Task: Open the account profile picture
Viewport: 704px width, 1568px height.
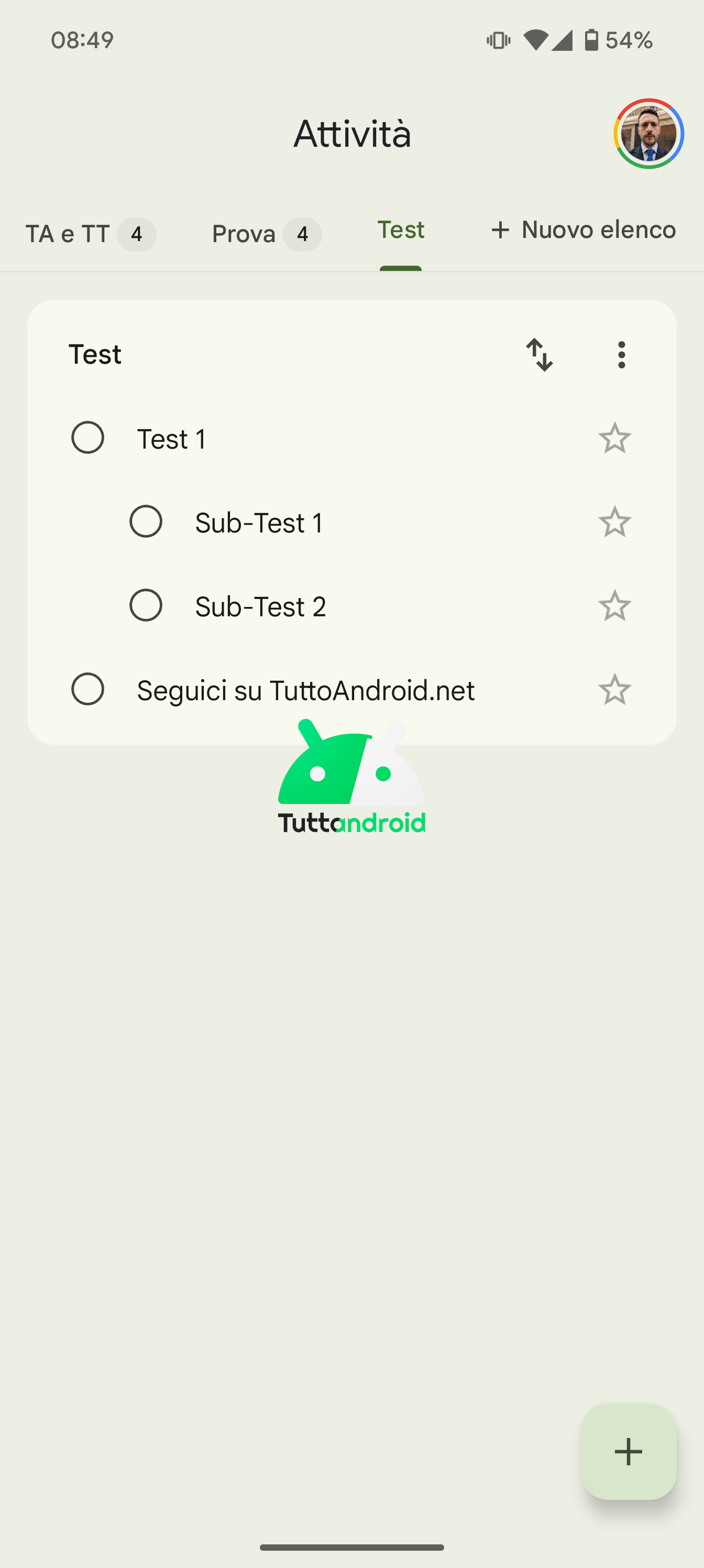Action: [x=648, y=133]
